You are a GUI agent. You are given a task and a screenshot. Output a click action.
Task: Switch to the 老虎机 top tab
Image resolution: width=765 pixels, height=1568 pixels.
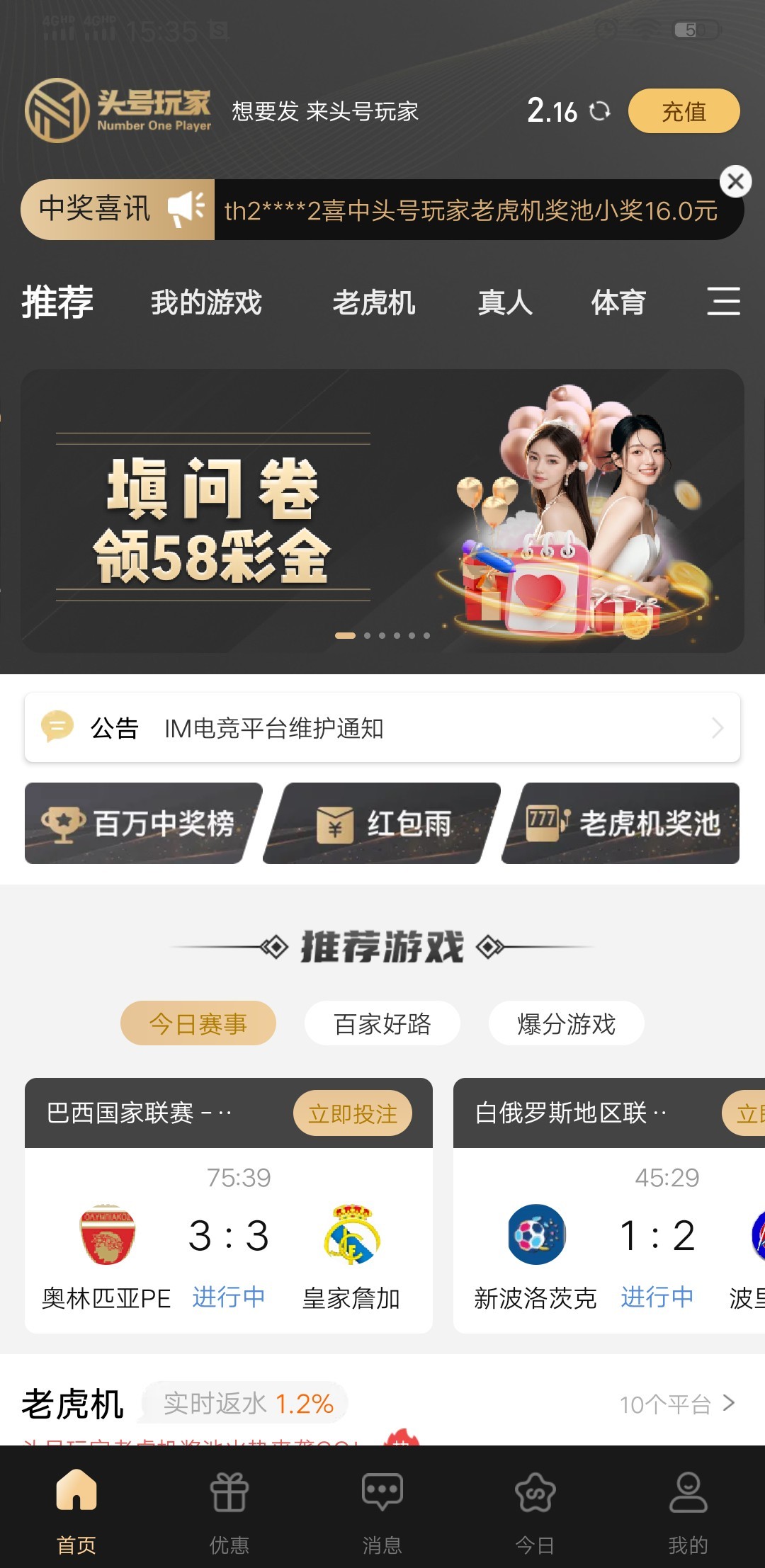[x=374, y=303]
